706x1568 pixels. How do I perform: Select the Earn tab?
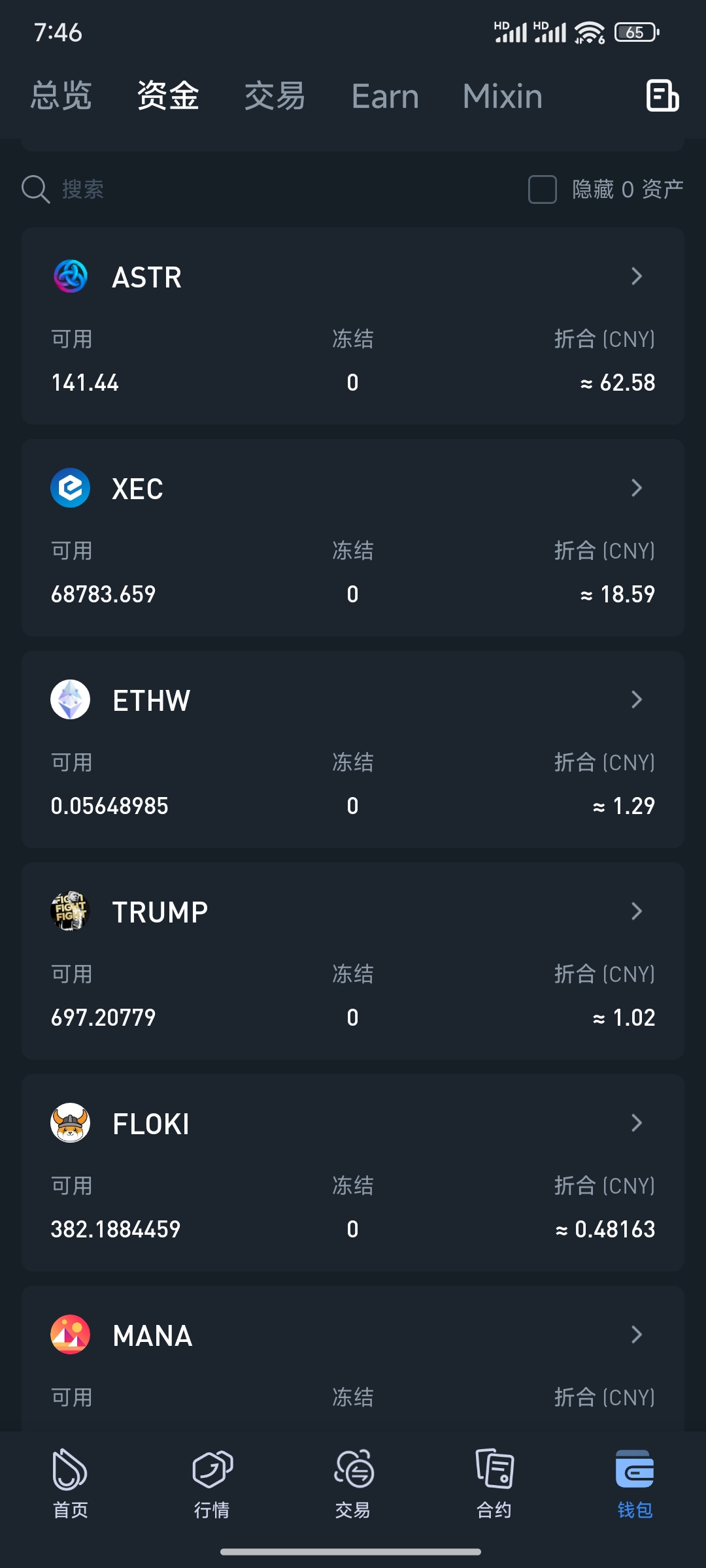(385, 96)
